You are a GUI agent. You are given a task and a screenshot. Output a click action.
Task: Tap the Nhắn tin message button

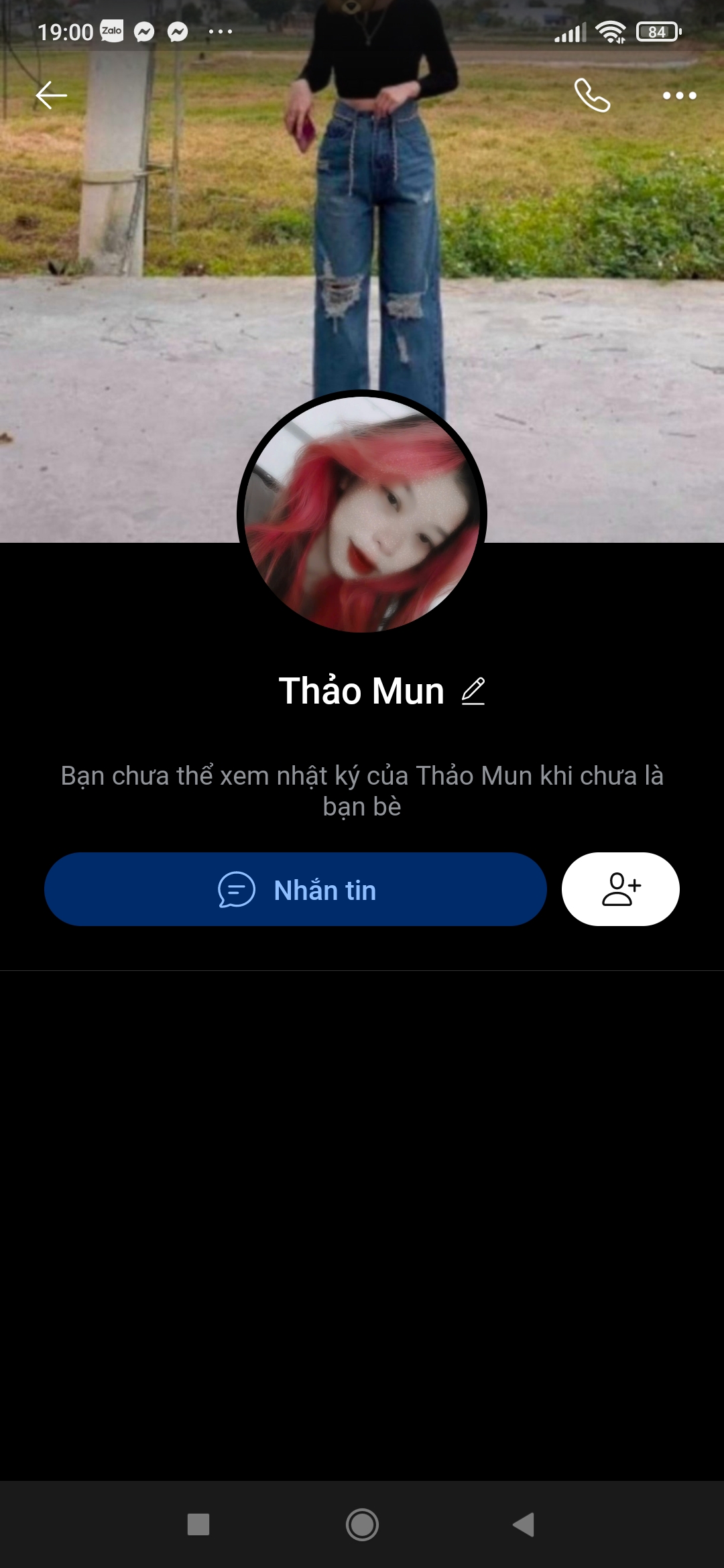click(296, 889)
